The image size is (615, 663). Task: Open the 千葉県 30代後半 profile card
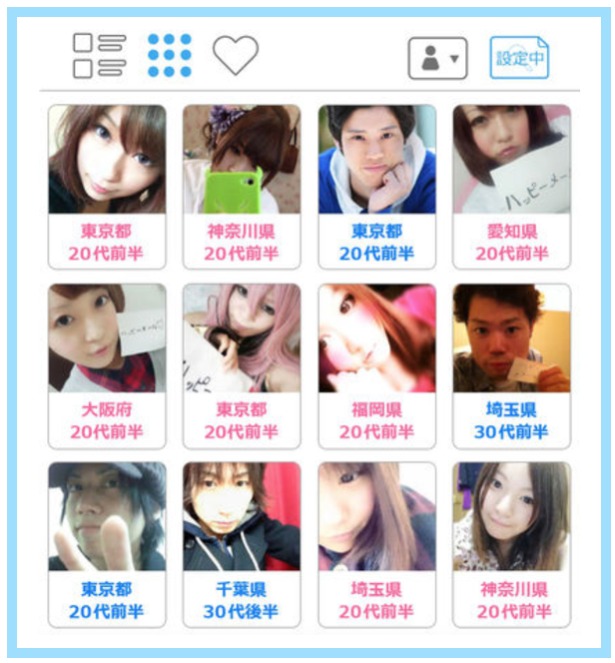pyautogui.click(x=241, y=543)
